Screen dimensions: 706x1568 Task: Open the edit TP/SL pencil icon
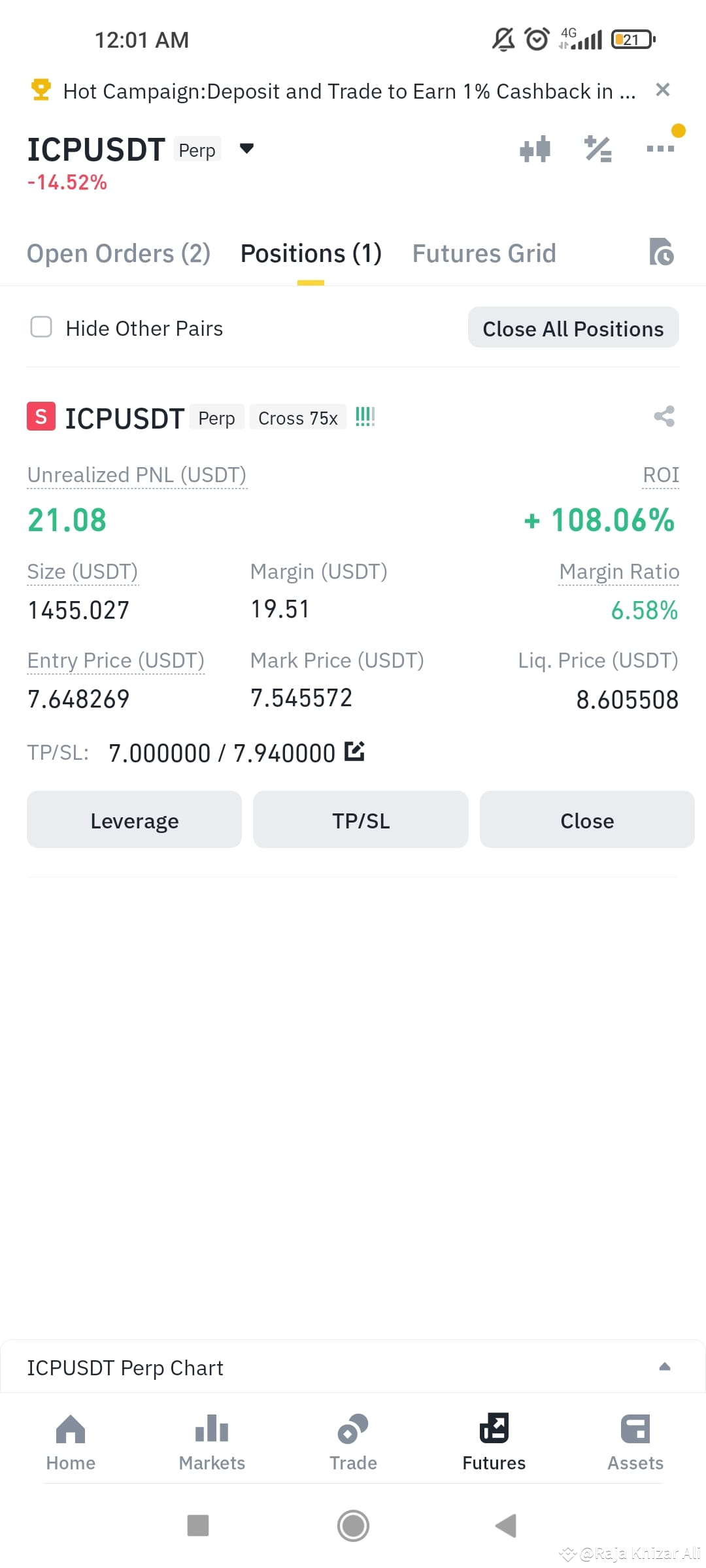click(354, 751)
